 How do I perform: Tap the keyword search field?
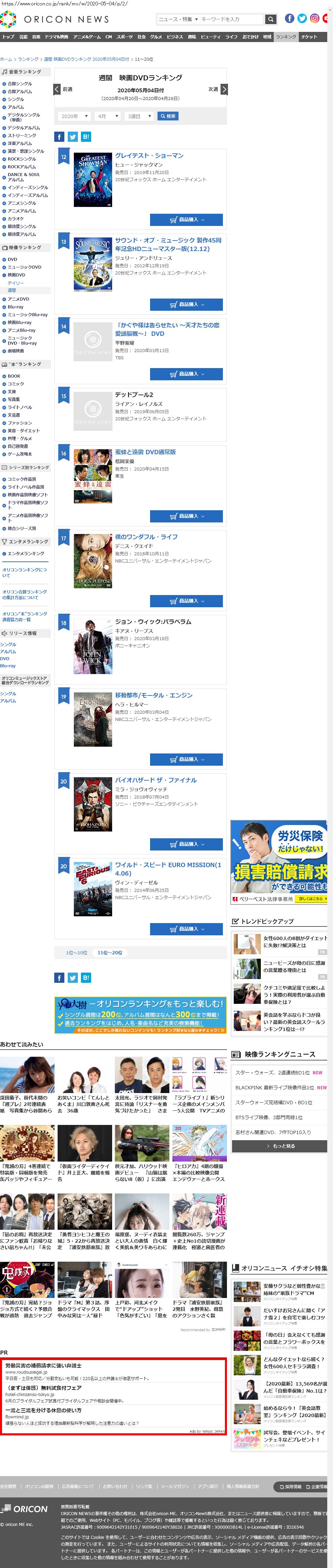(x=231, y=19)
